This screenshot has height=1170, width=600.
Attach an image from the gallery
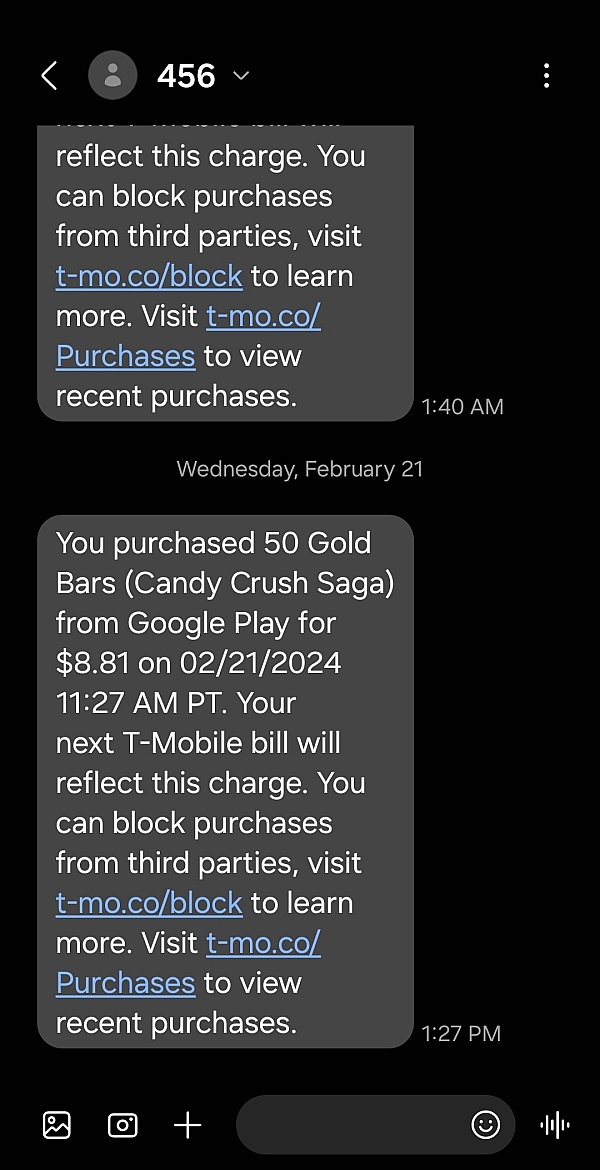[x=57, y=1124]
